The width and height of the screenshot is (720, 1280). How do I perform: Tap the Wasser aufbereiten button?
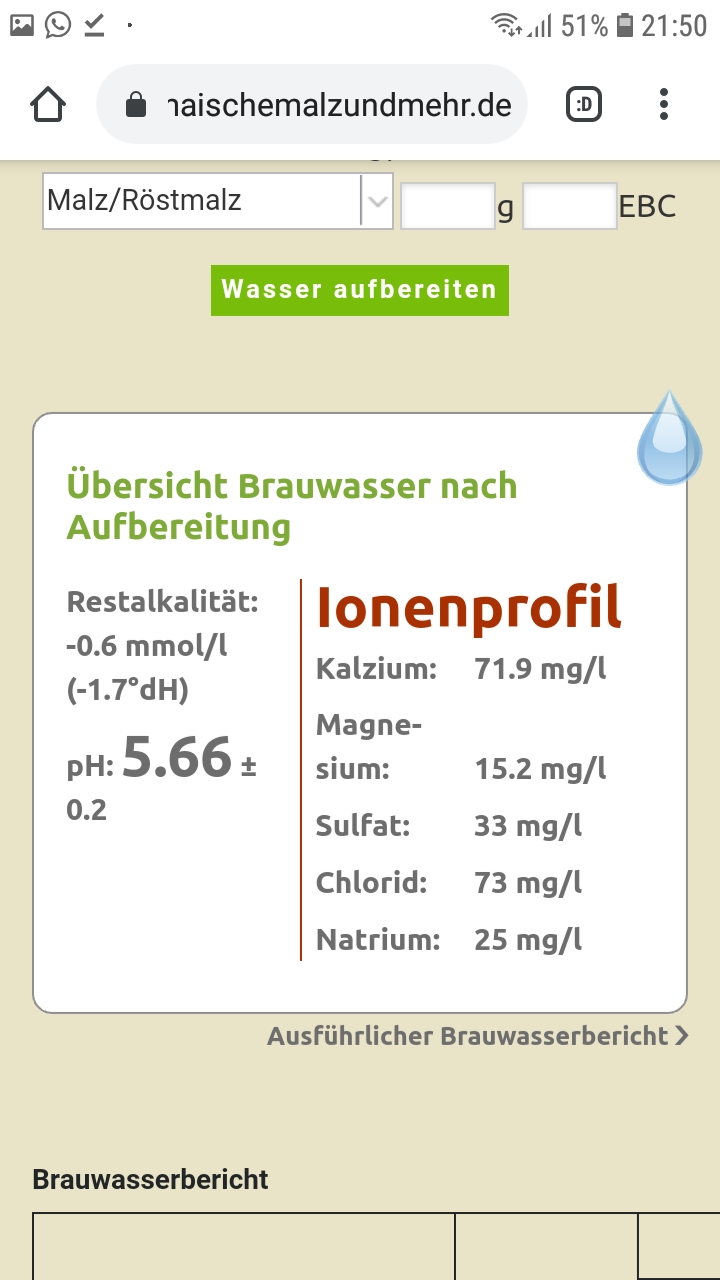click(x=360, y=290)
